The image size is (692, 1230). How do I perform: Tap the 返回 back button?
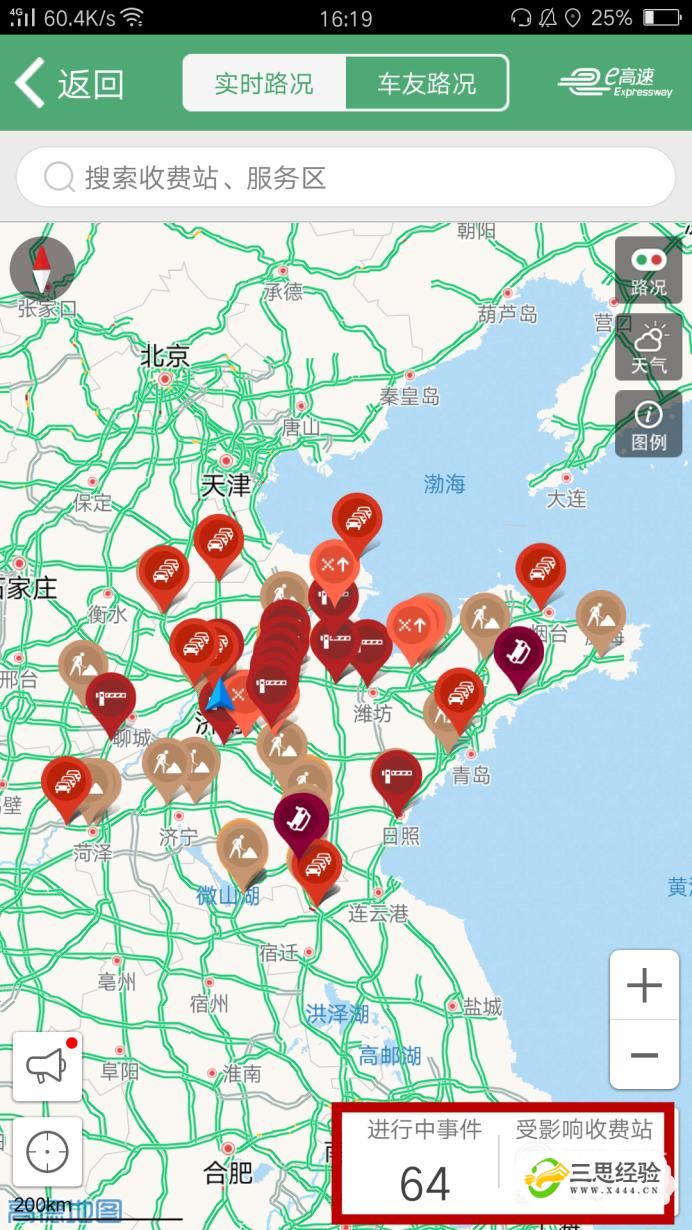[70, 83]
